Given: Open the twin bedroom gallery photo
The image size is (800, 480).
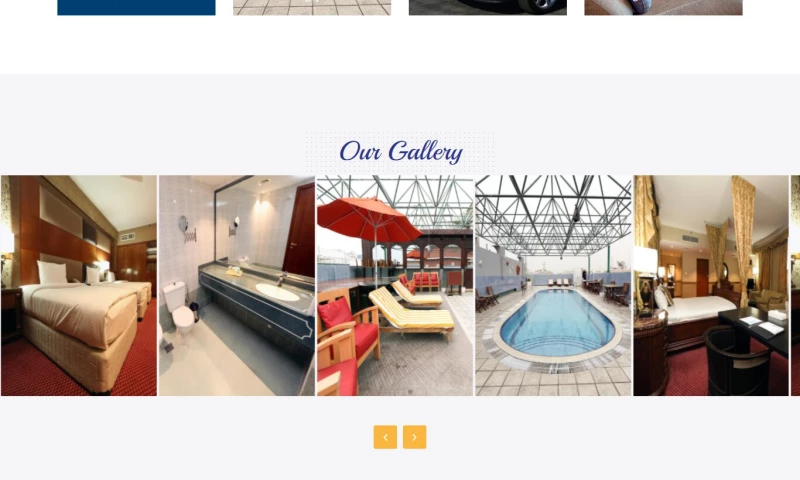Looking at the screenshot, I should 79,286.
